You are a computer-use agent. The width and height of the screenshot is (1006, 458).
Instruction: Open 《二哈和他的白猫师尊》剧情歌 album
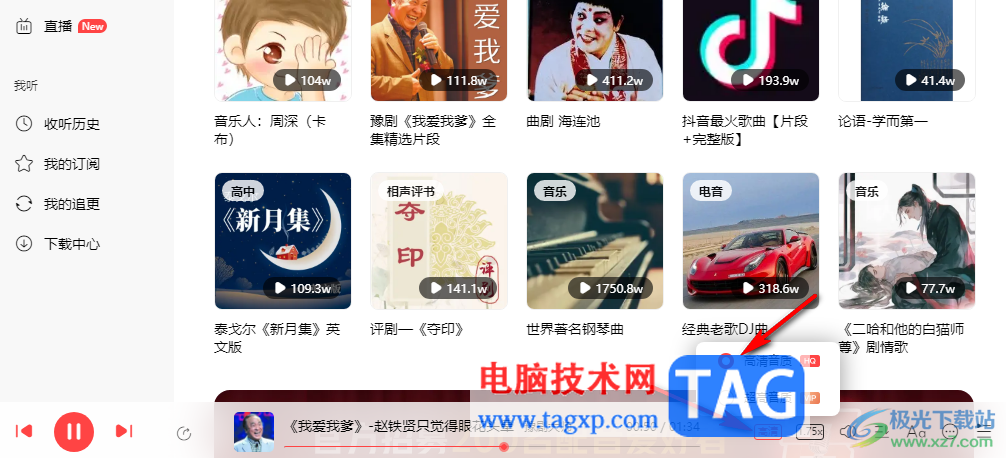906,241
